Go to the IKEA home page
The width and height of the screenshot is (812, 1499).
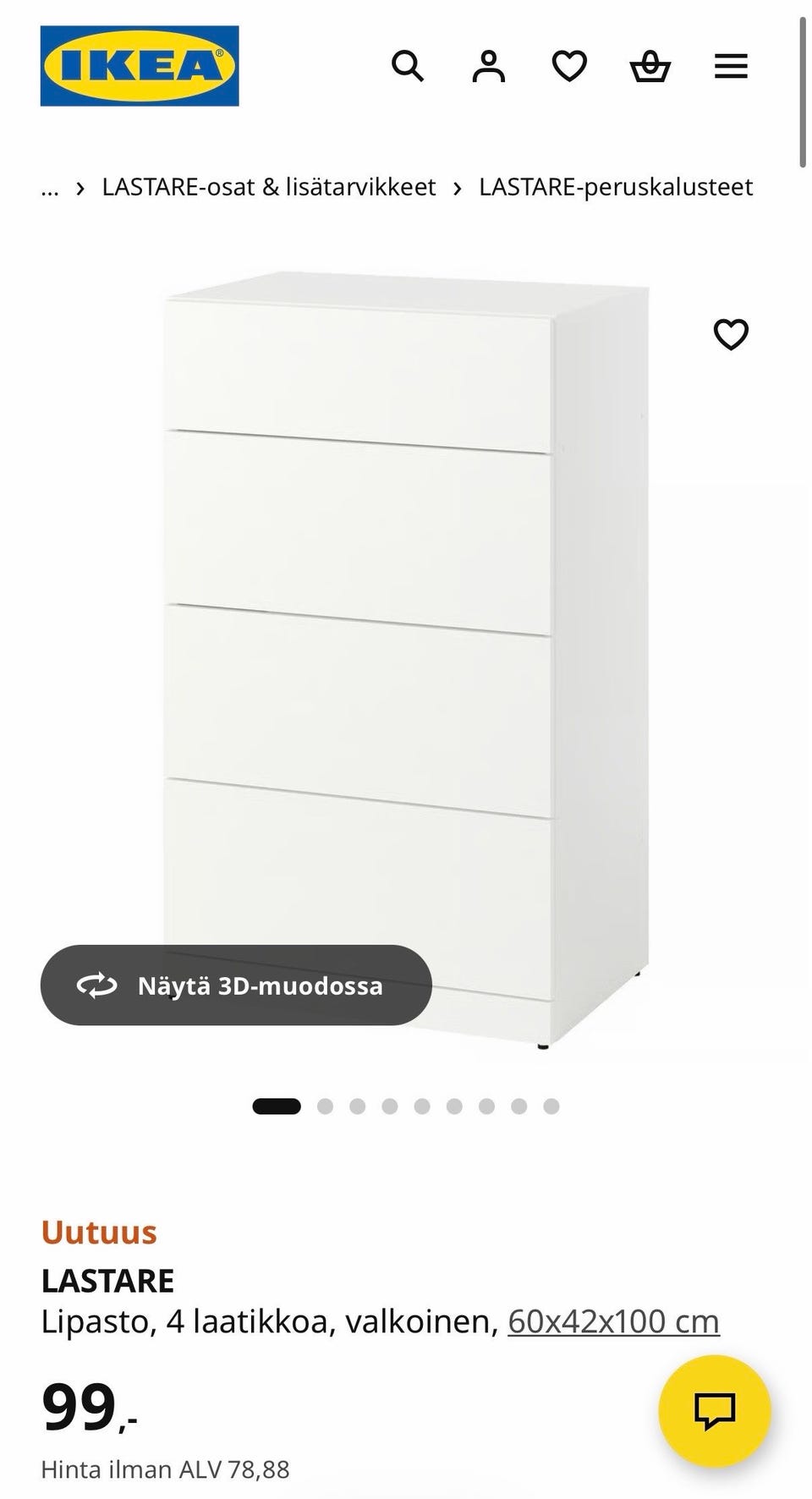(140, 66)
